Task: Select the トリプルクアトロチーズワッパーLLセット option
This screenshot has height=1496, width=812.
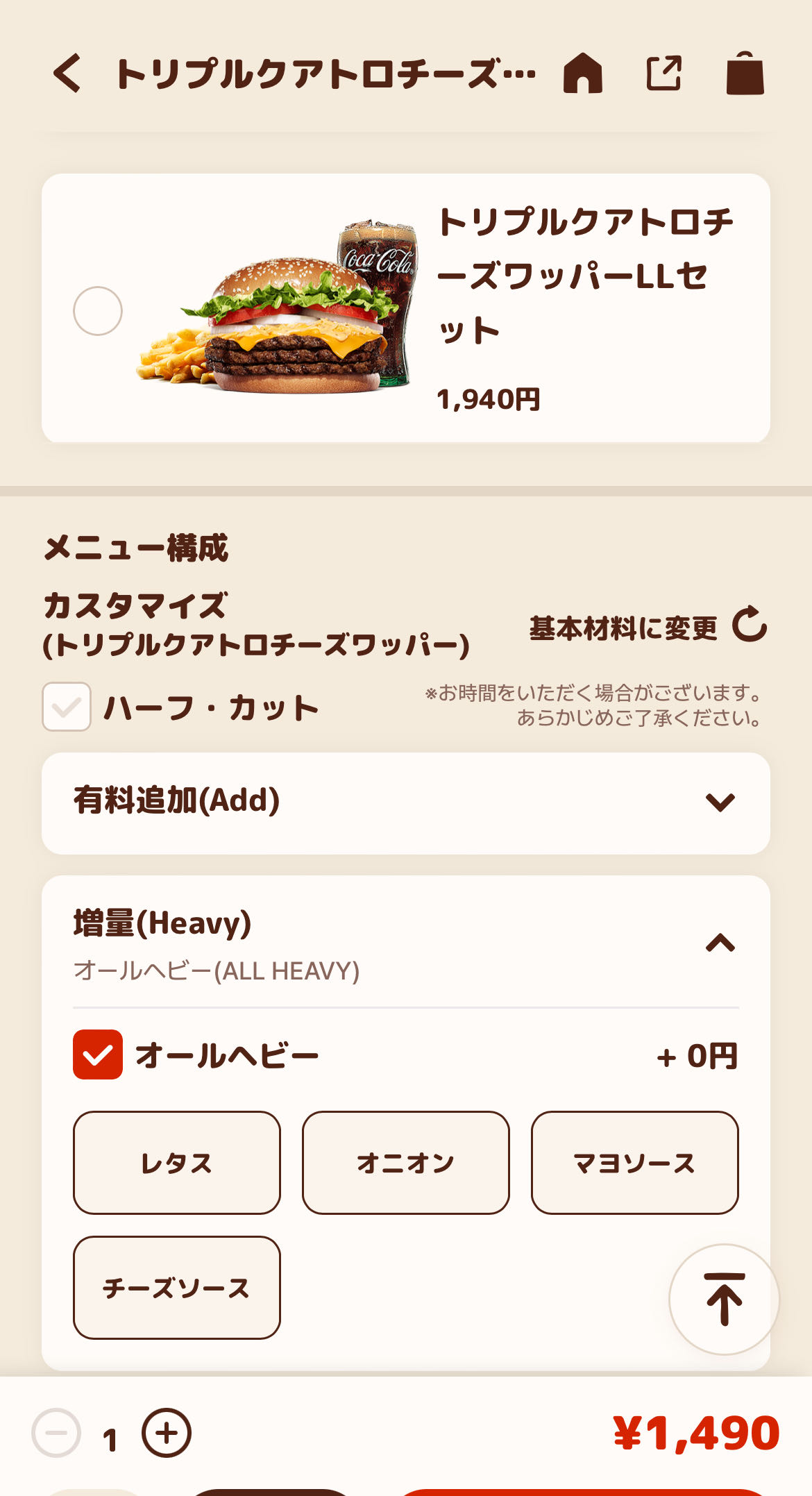Action: click(98, 311)
